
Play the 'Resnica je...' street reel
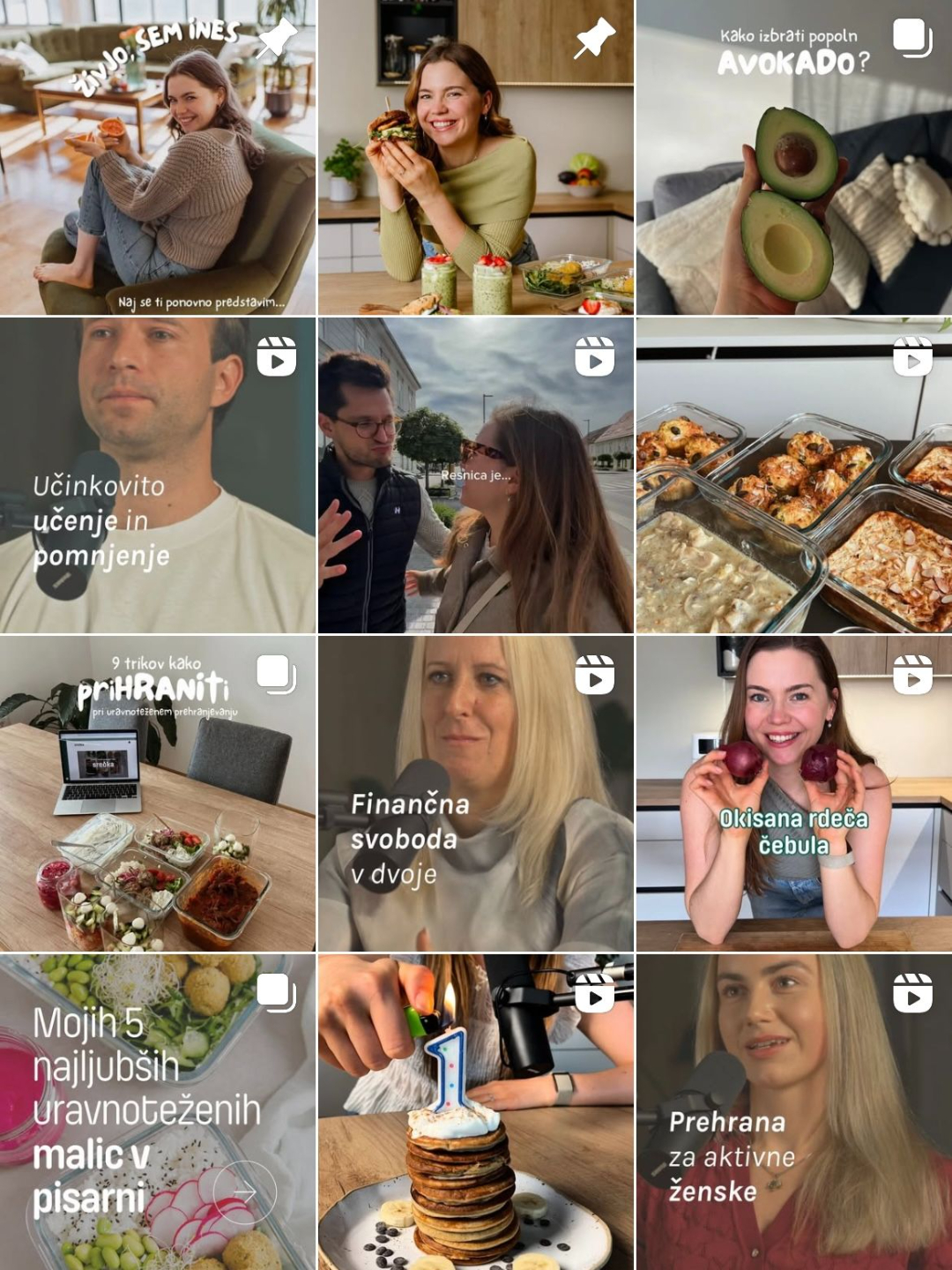coord(475,476)
